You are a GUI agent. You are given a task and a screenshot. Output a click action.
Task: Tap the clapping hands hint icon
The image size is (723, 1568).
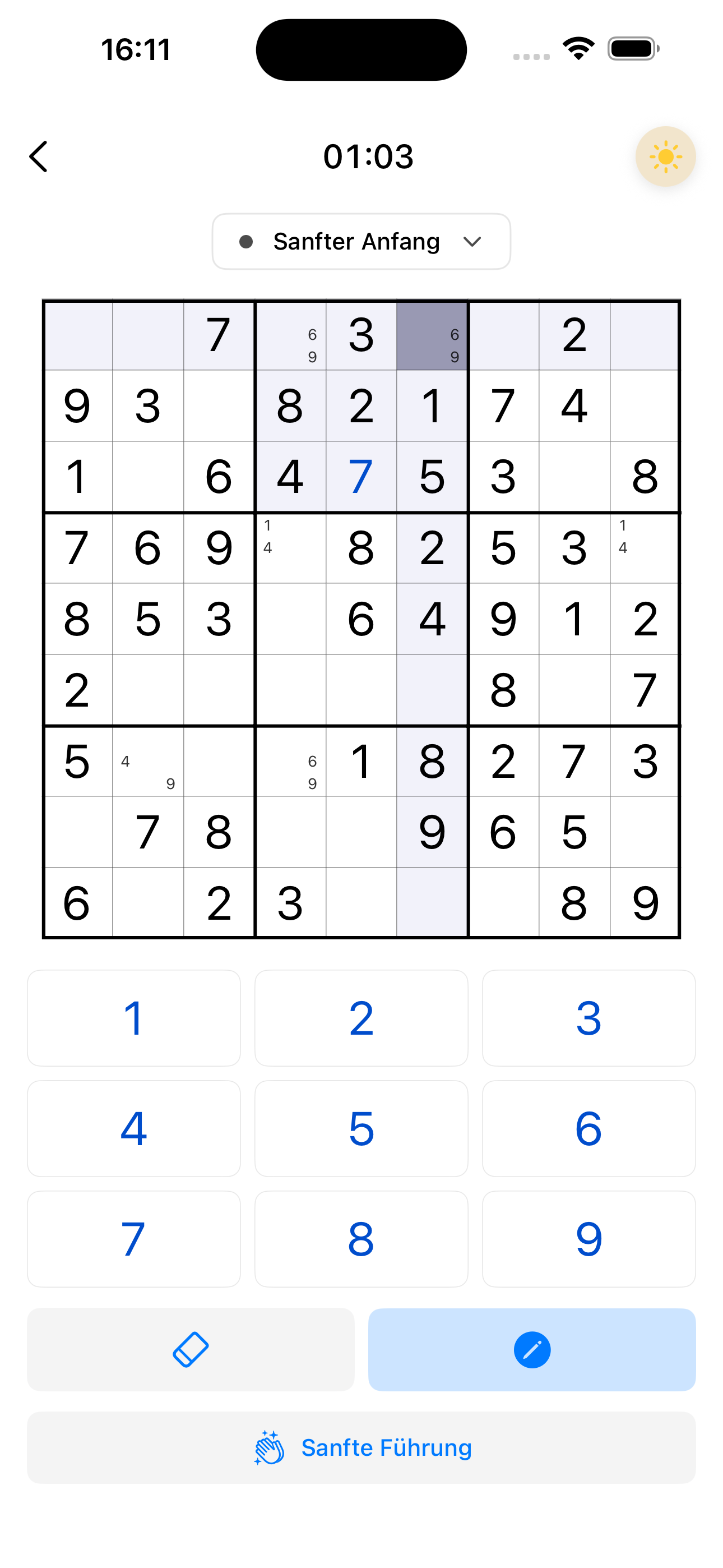[270, 1448]
